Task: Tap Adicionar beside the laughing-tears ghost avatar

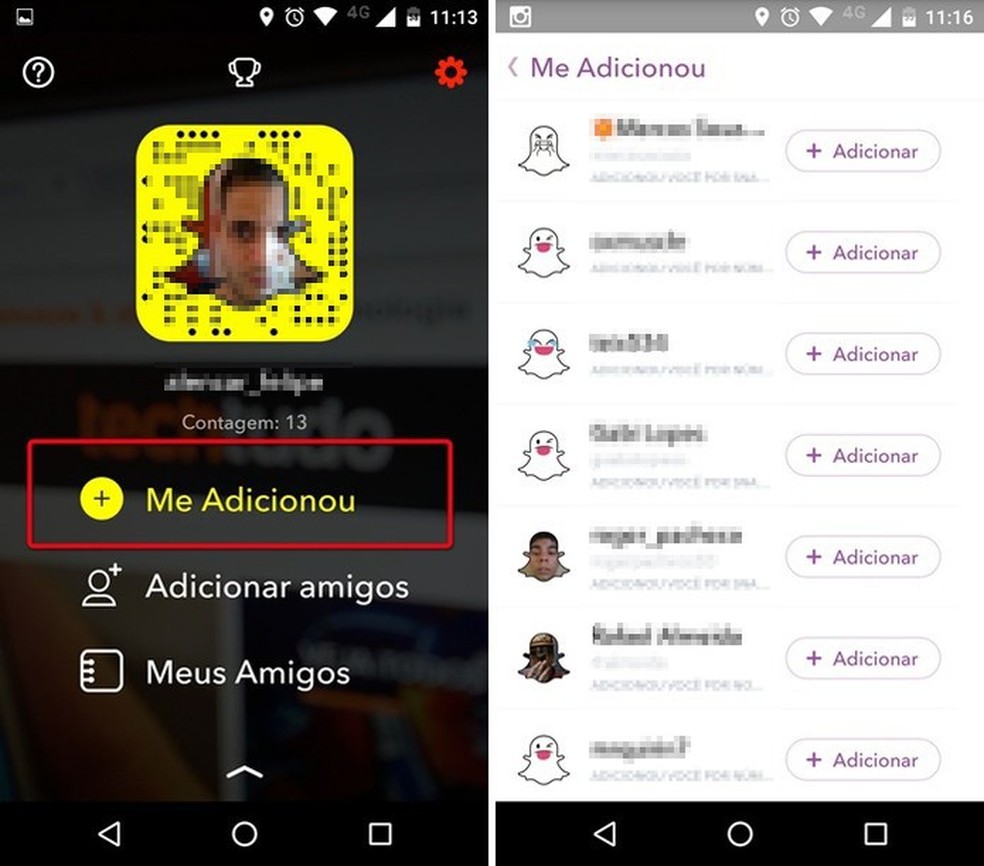Action: (x=862, y=354)
